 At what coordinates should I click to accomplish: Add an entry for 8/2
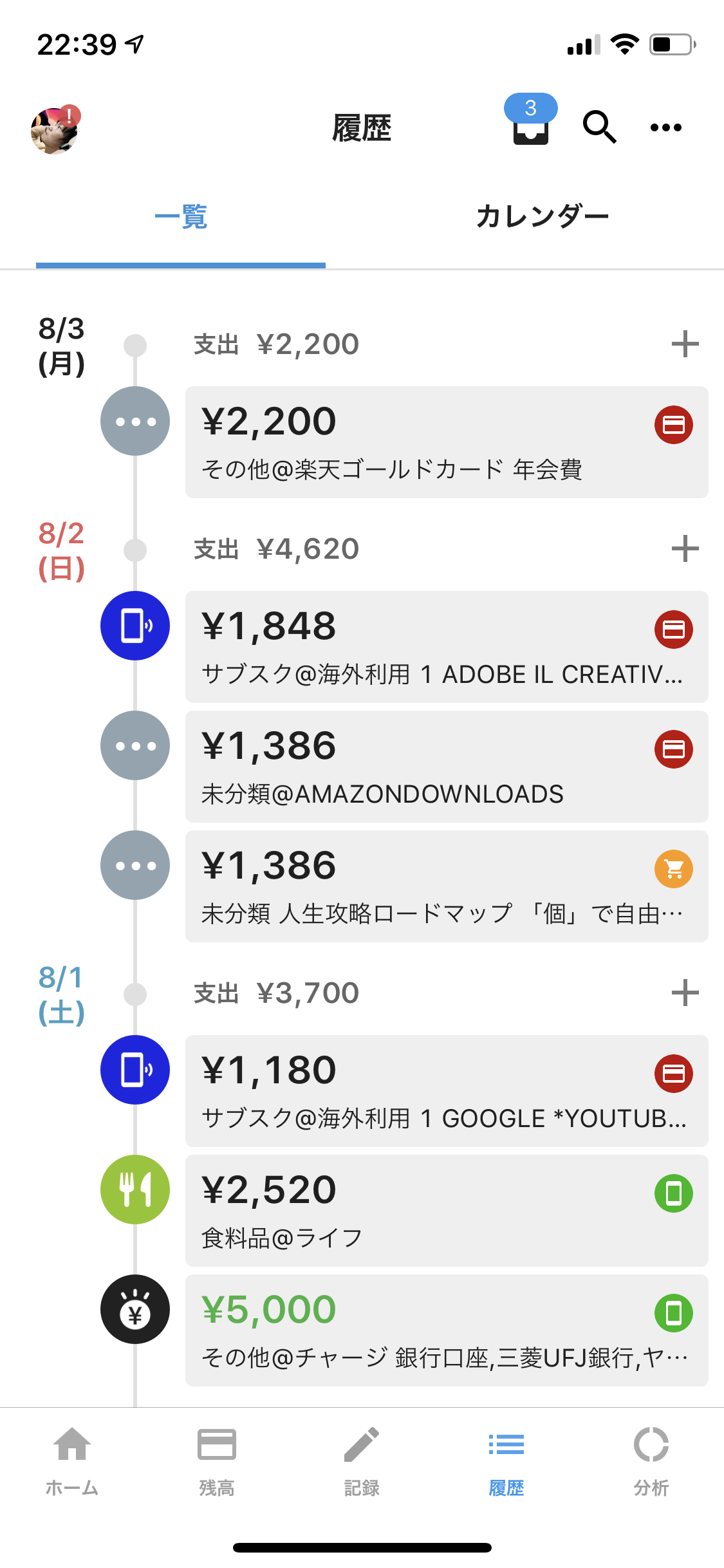[685, 549]
